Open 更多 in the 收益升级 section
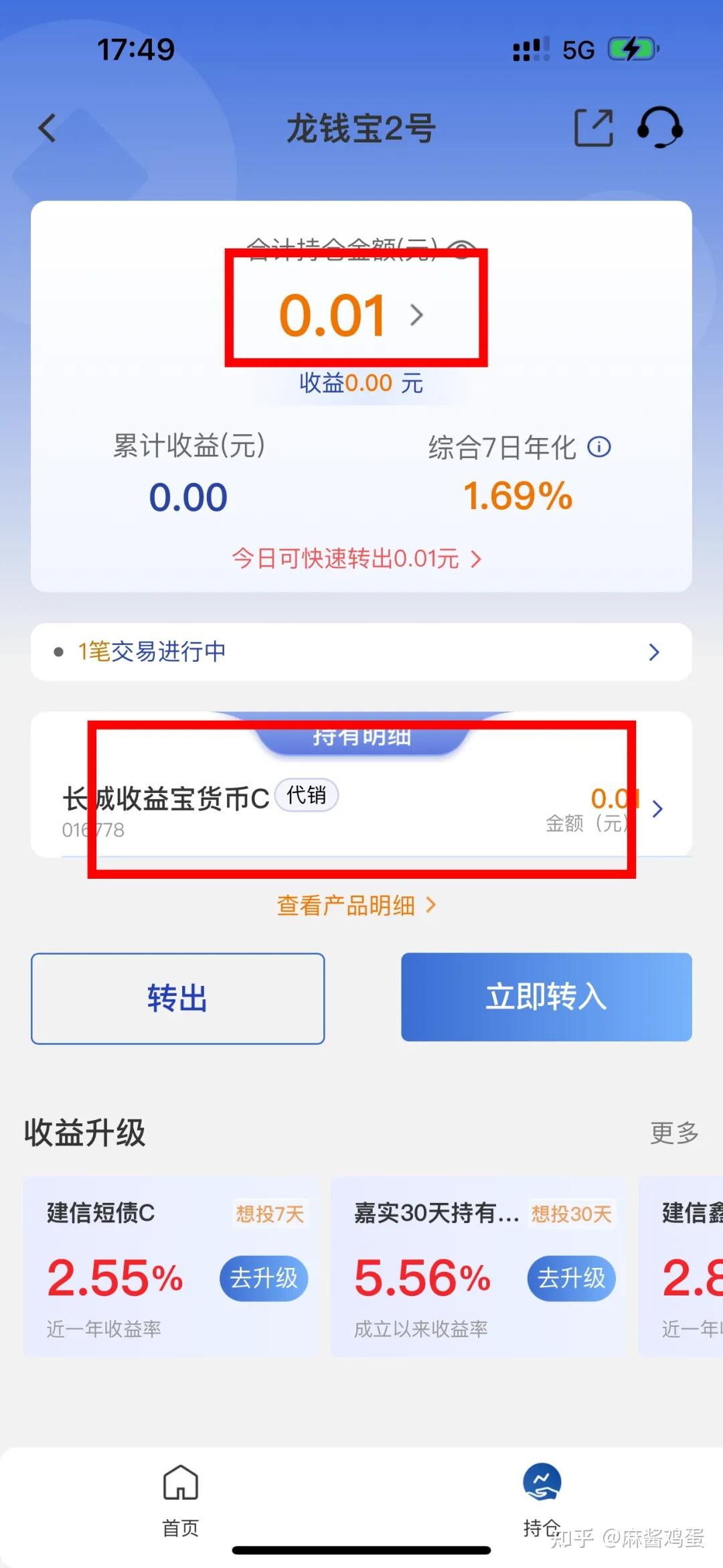Screen dimensions: 723x1568 674,1133
